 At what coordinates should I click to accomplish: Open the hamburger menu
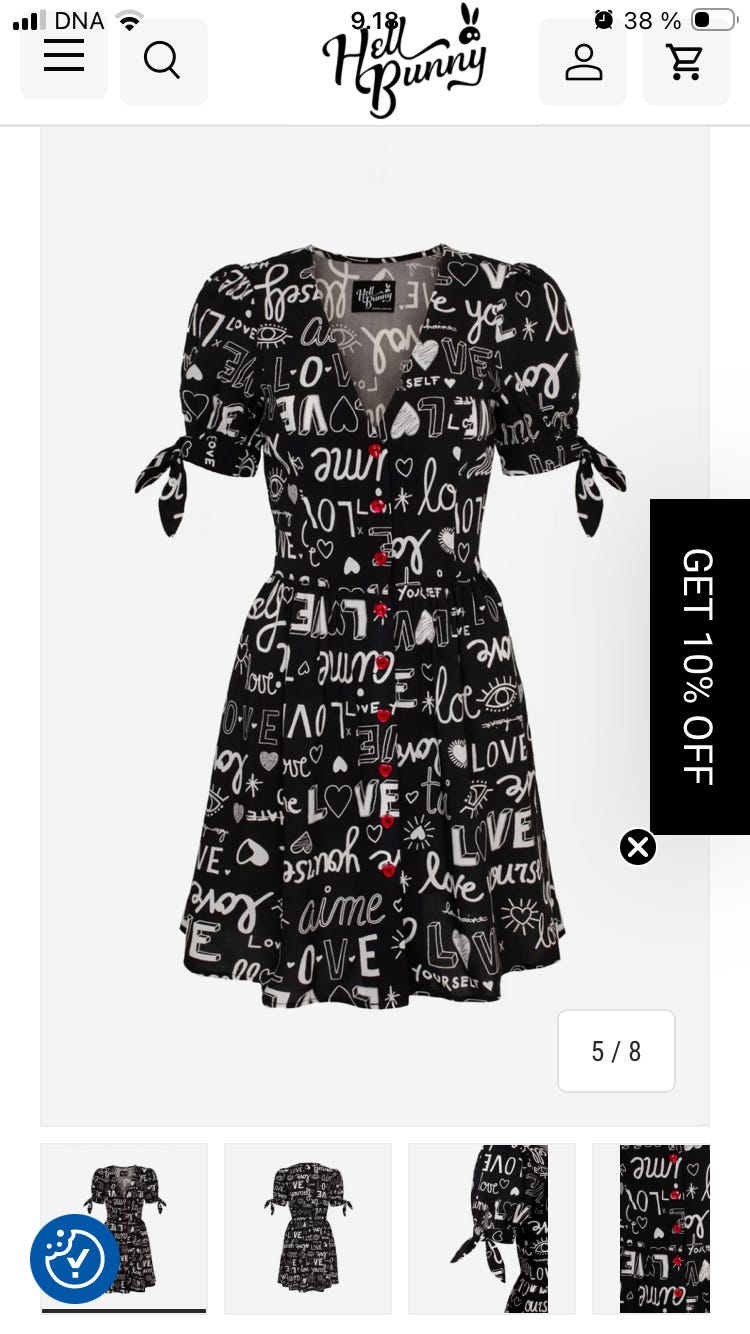64,58
